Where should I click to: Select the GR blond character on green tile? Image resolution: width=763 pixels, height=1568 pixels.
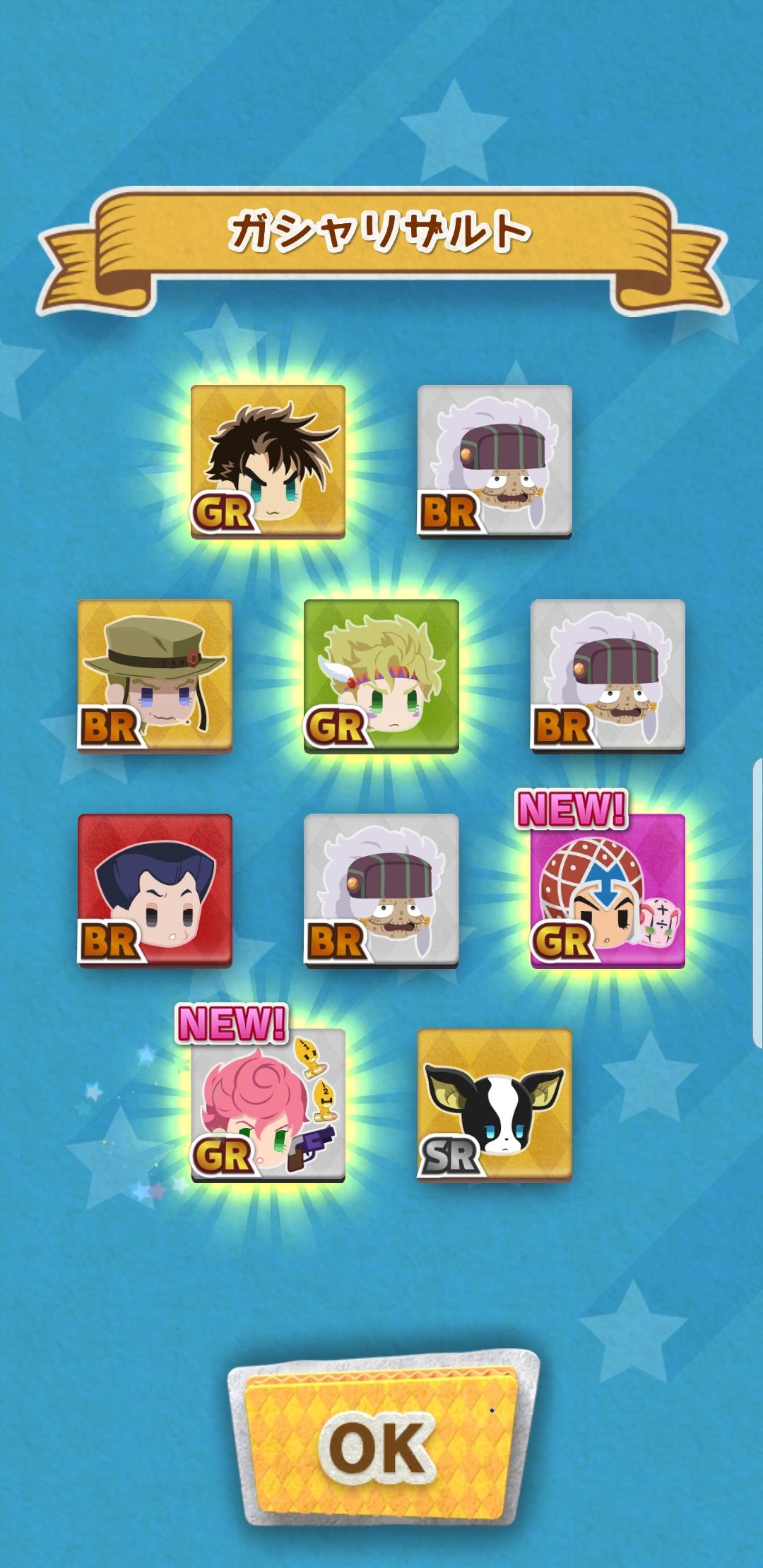coord(381,676)
